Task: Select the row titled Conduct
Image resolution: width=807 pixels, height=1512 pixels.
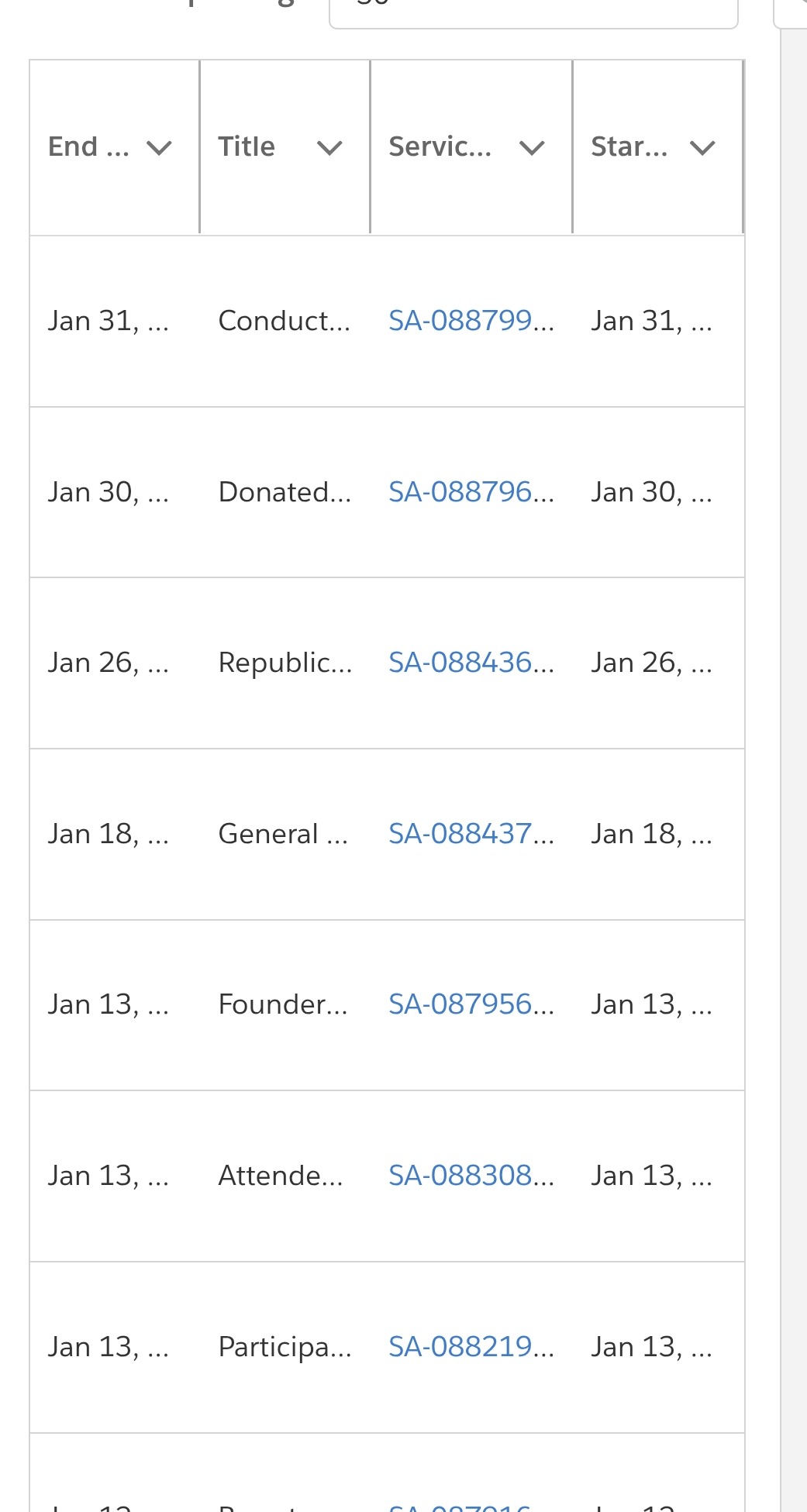Action: tap(284, 320)
